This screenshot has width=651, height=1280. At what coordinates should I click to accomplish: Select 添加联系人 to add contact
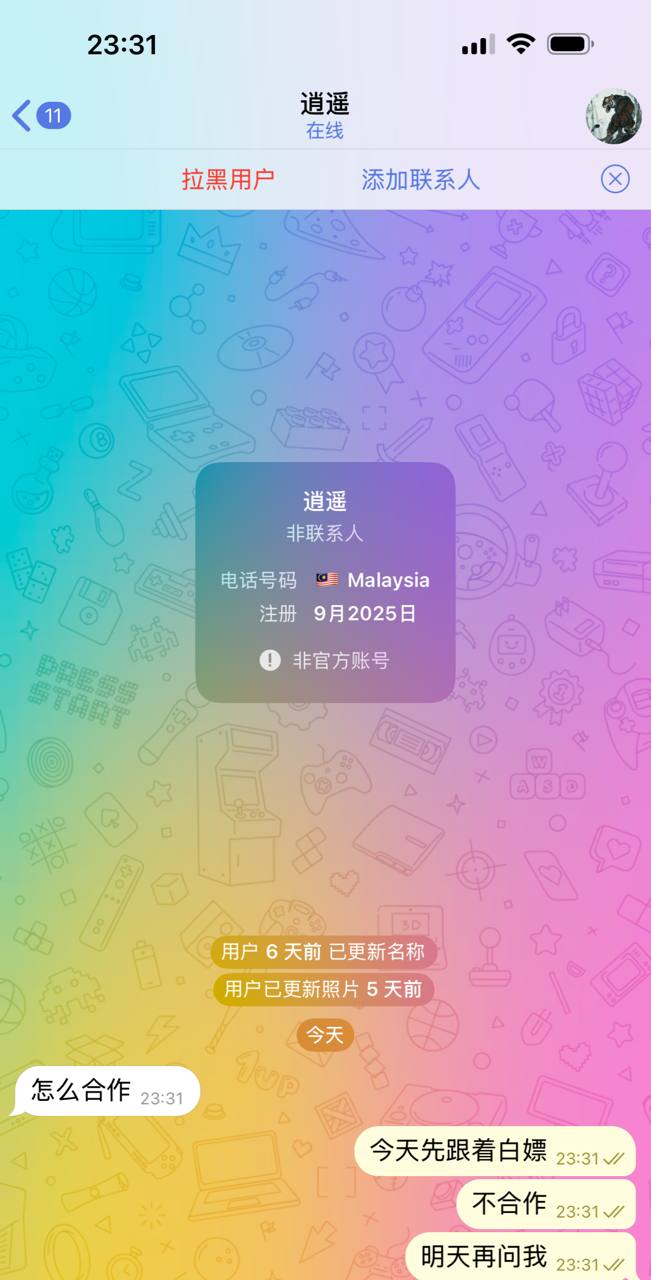pyautogui.click(x=420, y=180)
